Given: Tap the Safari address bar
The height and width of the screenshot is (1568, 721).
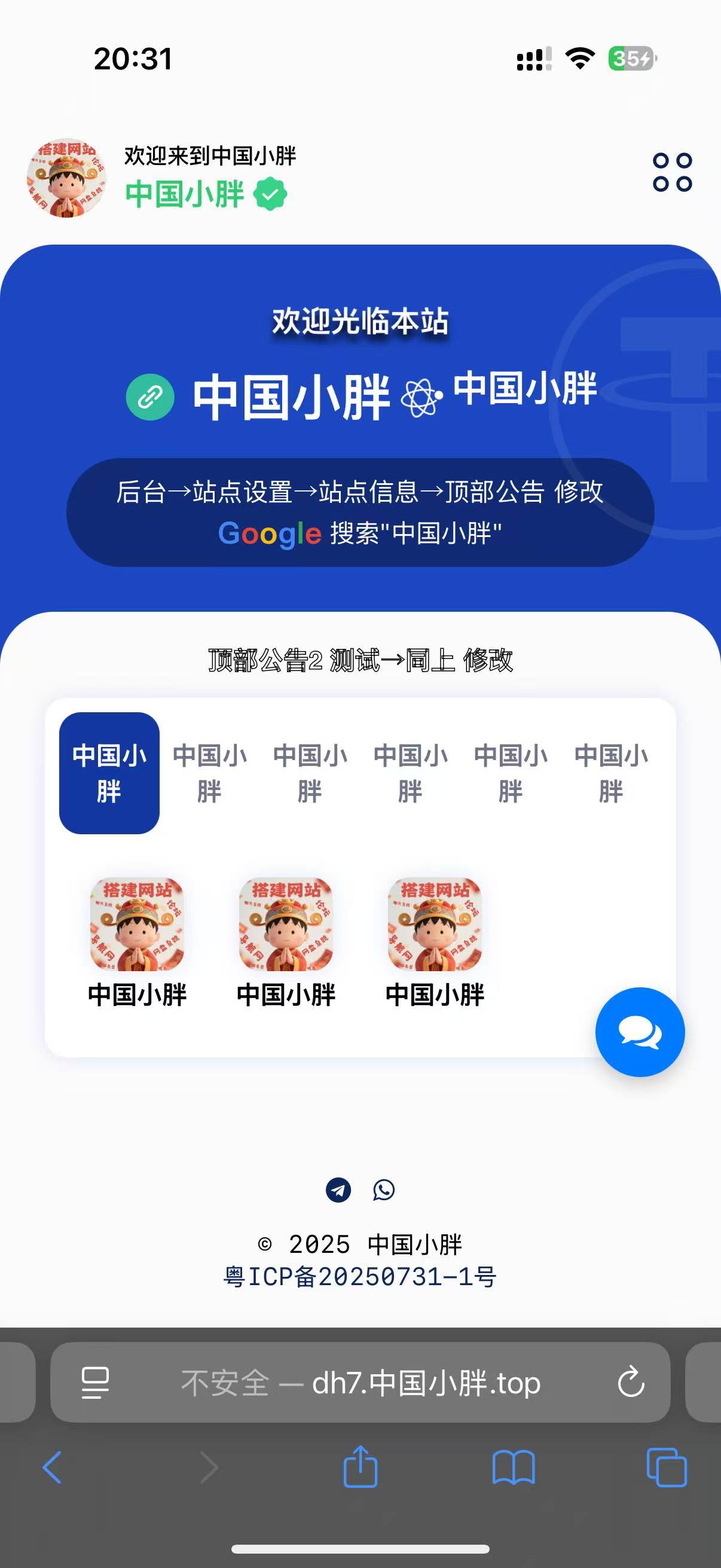Looking at the screenshot, I should (360, 1383).
